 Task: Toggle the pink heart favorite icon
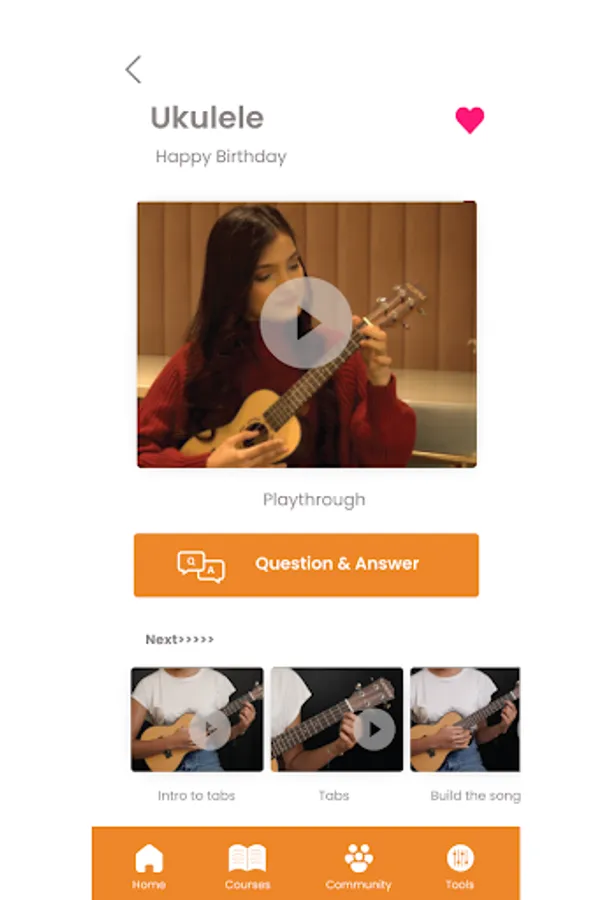[x=469, y=120]
